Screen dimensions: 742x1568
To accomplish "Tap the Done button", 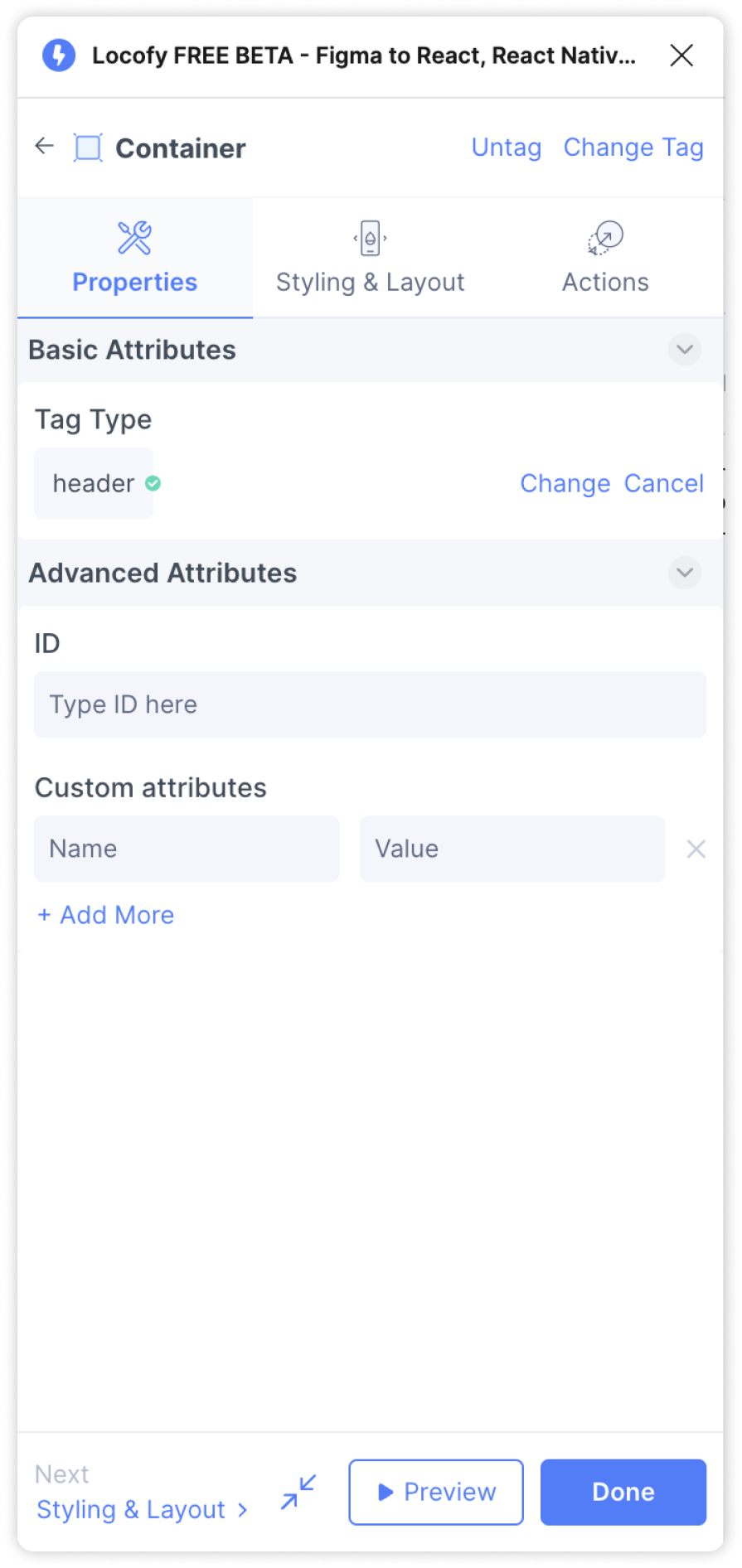I will pos(623,1492).
